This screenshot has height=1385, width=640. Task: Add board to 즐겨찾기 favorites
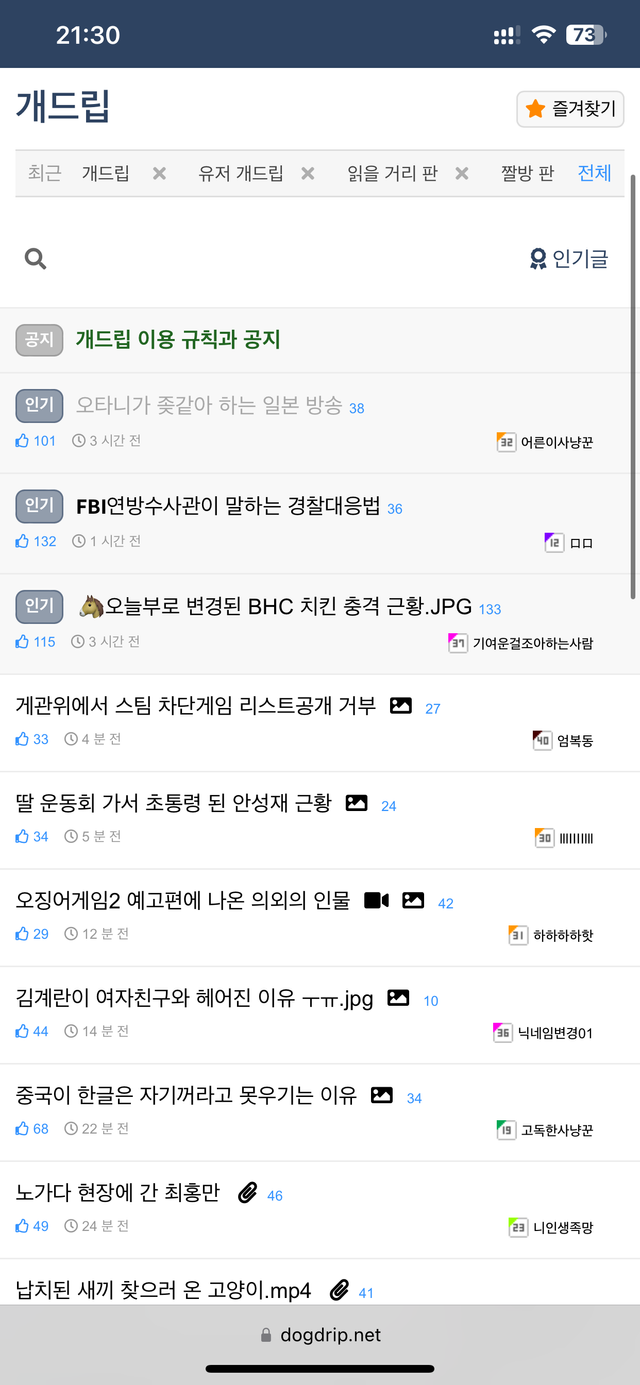point(570,109)
